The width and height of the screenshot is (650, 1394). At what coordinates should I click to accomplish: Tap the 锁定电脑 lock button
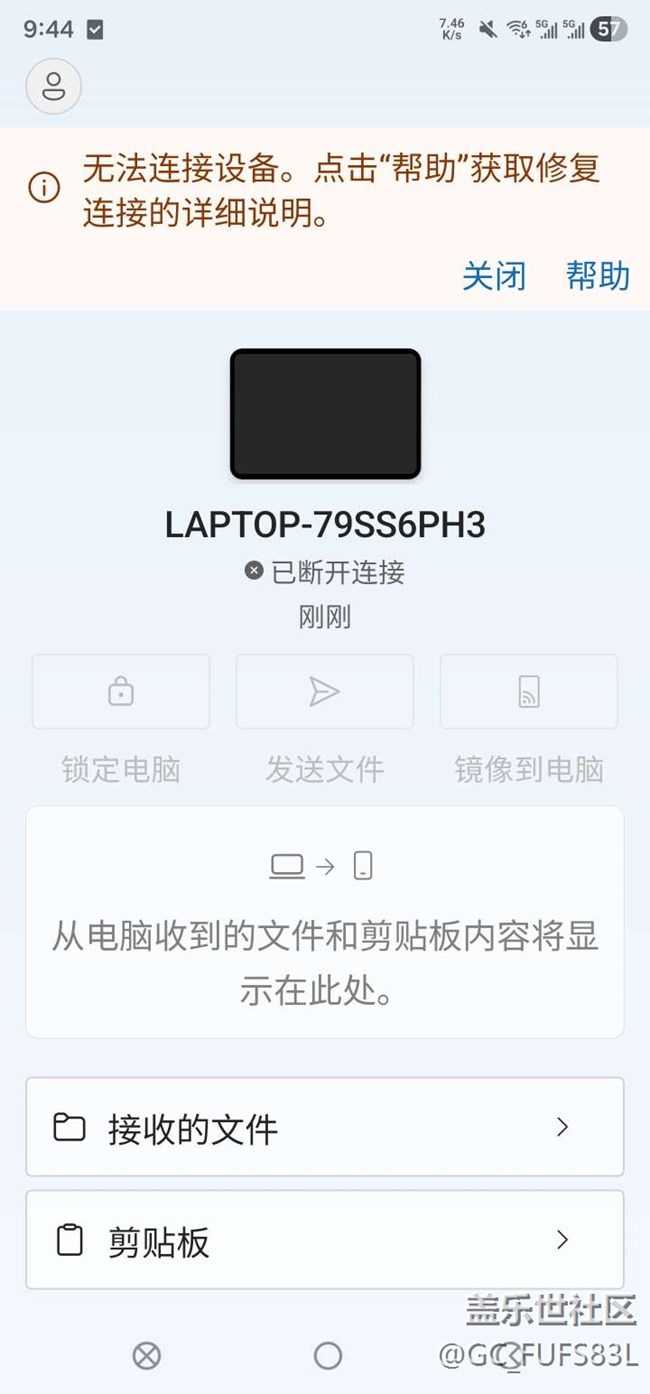click(121, 692)
